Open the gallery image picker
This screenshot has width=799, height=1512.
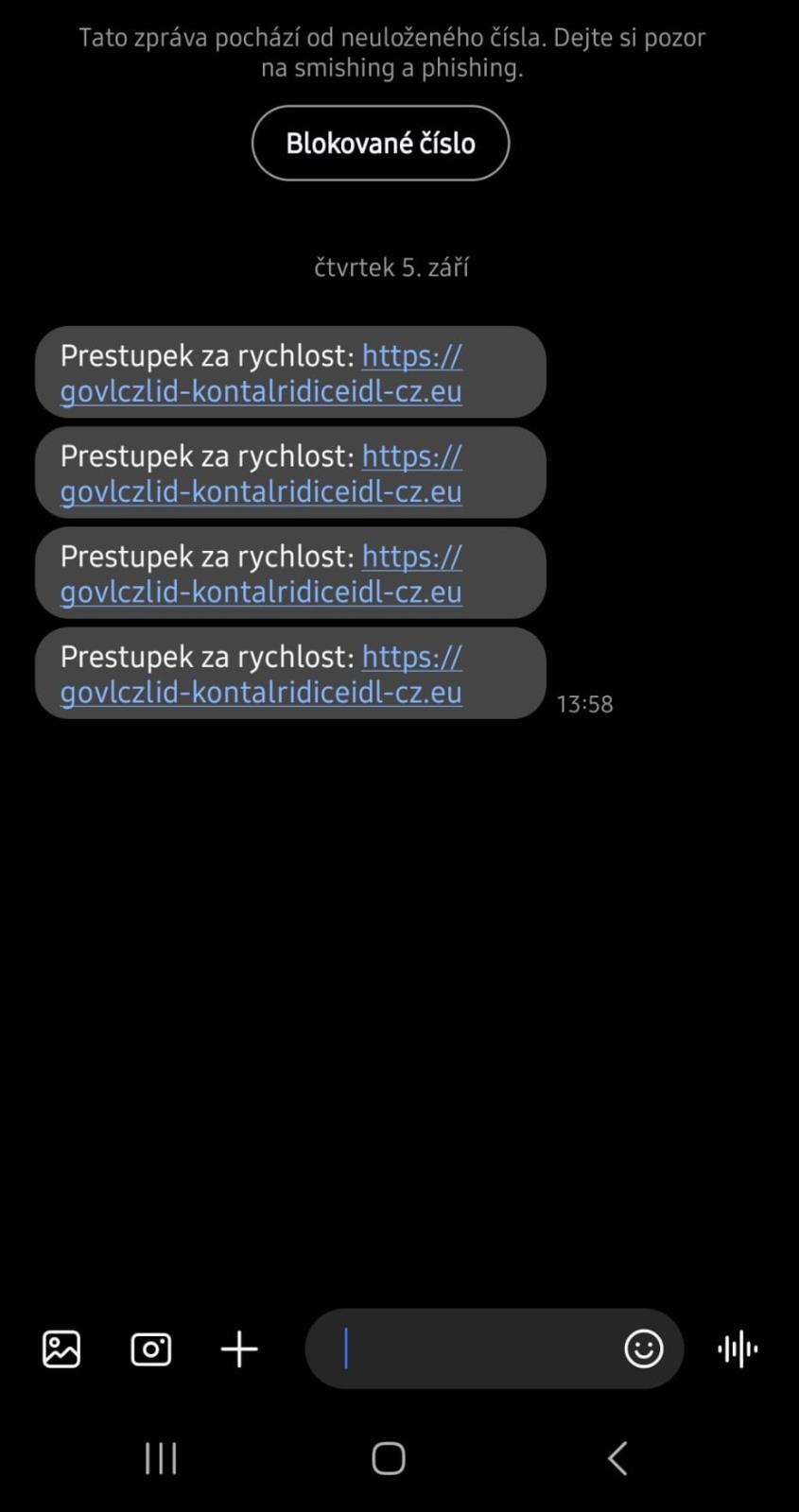click(x=61, y=1349)
